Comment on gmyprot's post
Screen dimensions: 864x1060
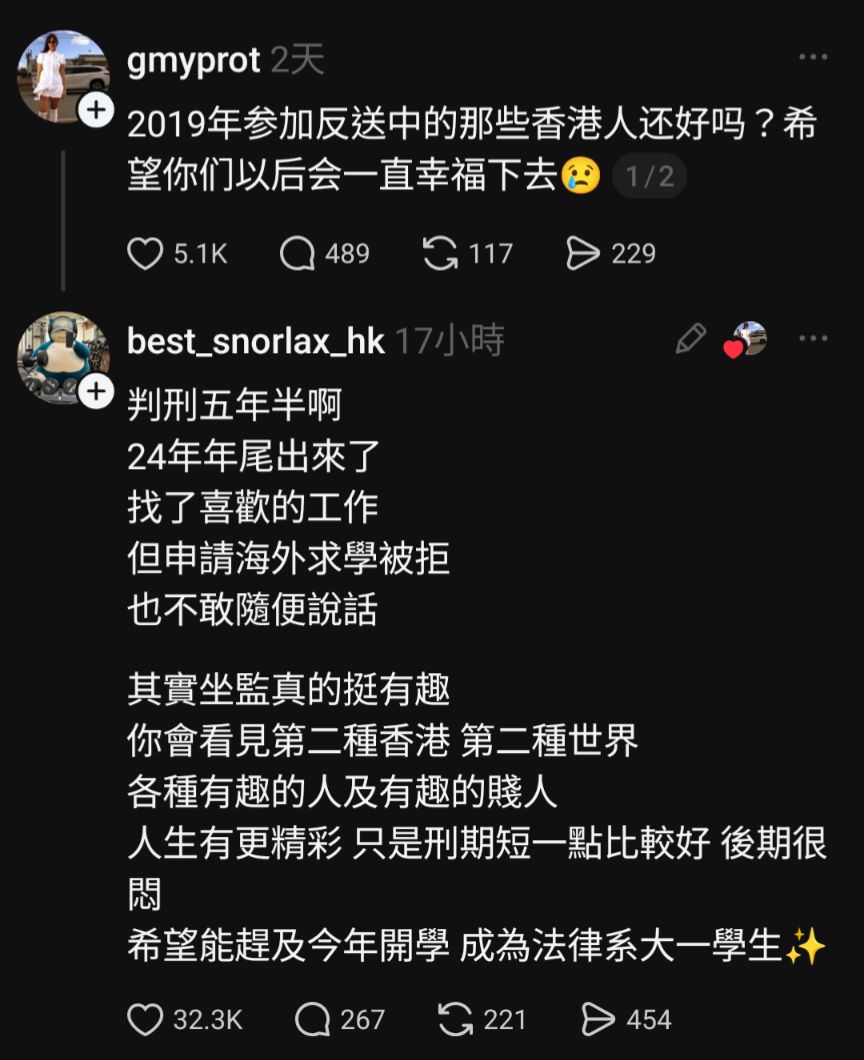click(297, 254)
